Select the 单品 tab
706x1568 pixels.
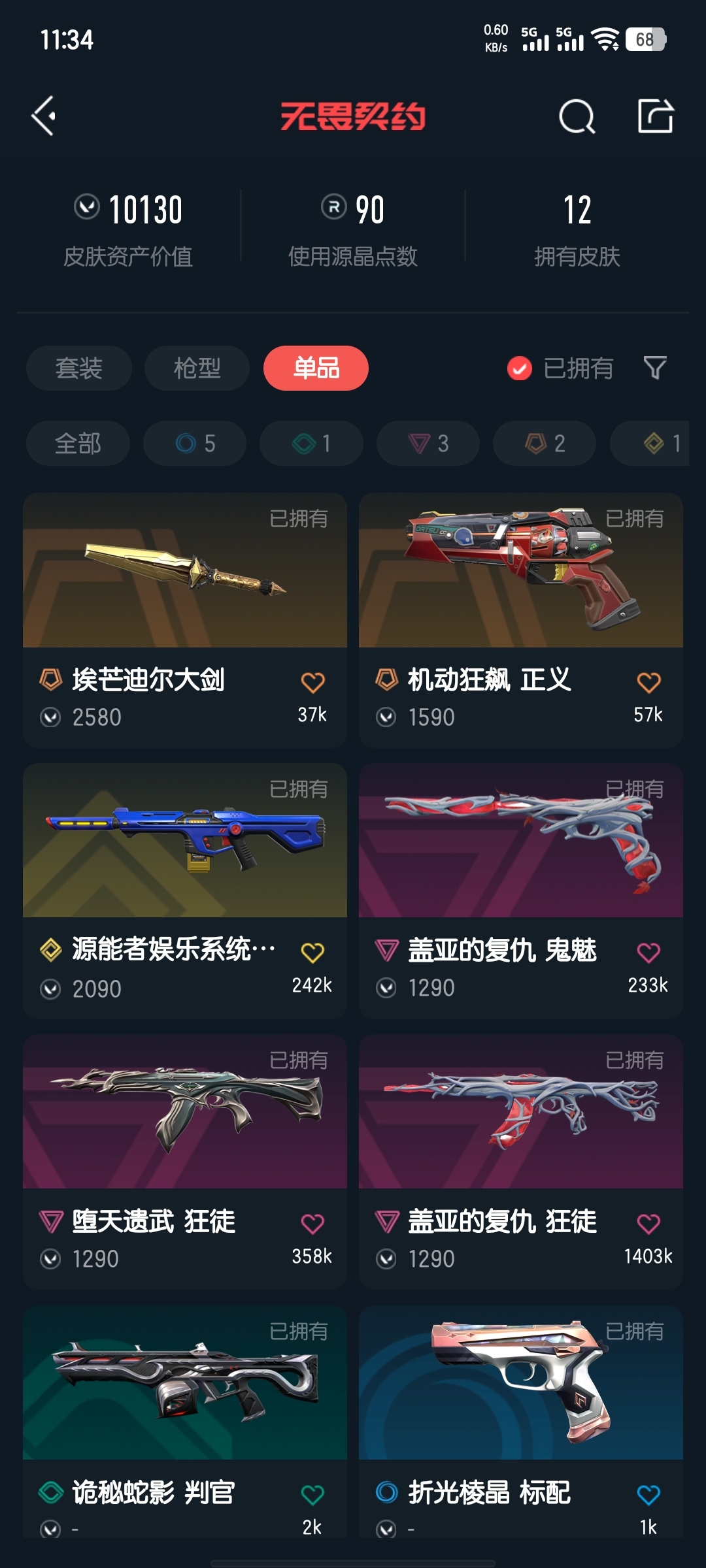pyautogui.click(x=316, y=368)
